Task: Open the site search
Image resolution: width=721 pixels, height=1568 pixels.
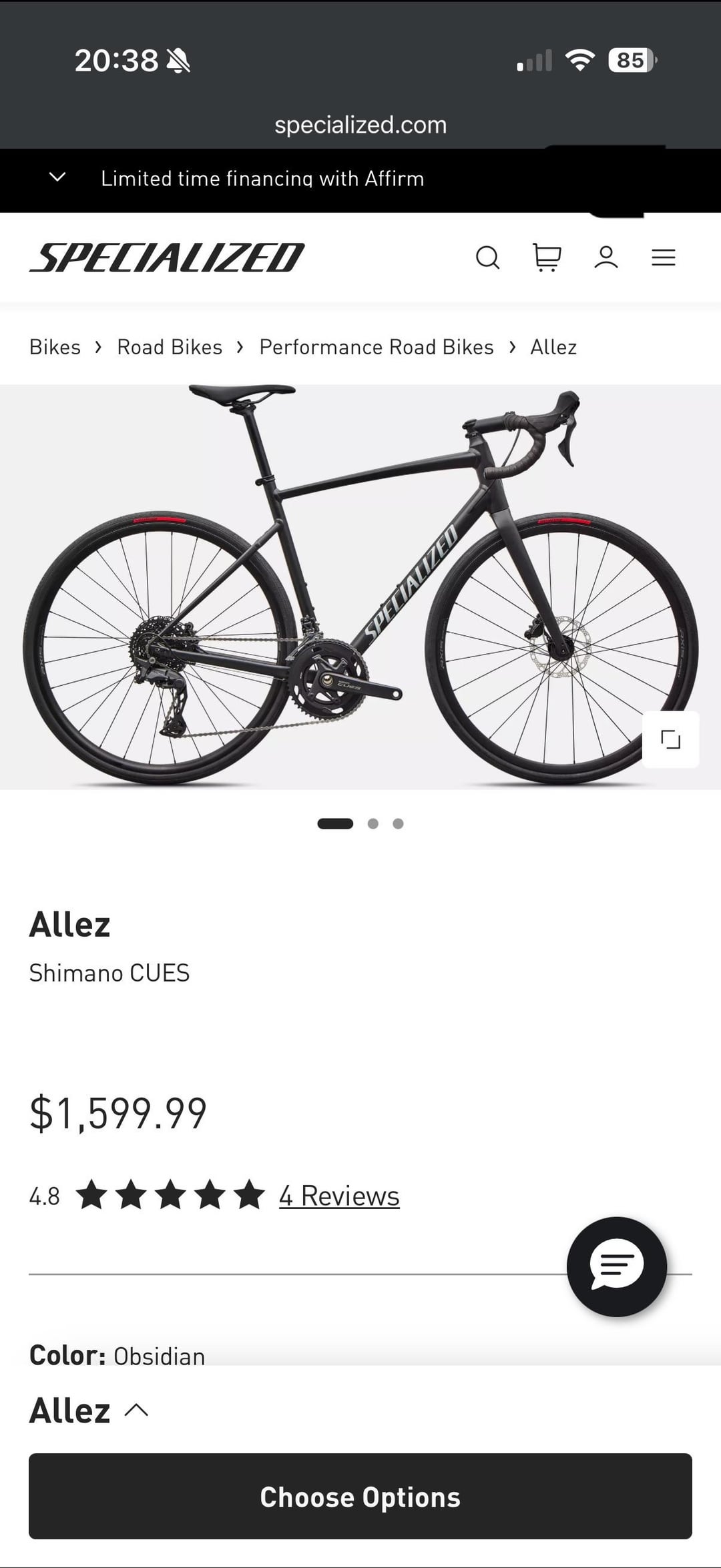Action: [487, 258]
